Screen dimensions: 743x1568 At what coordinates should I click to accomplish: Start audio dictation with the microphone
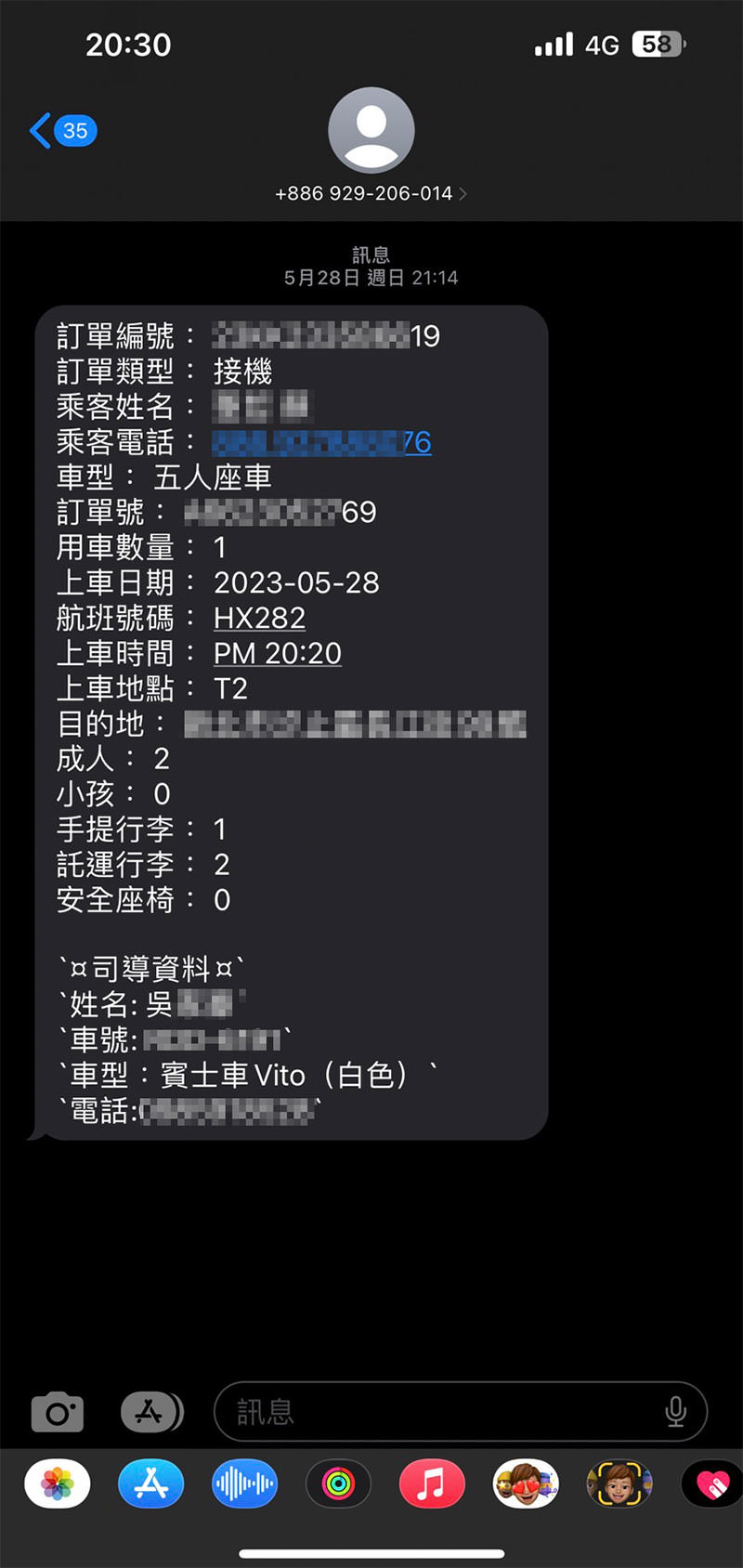point(675,1411)
